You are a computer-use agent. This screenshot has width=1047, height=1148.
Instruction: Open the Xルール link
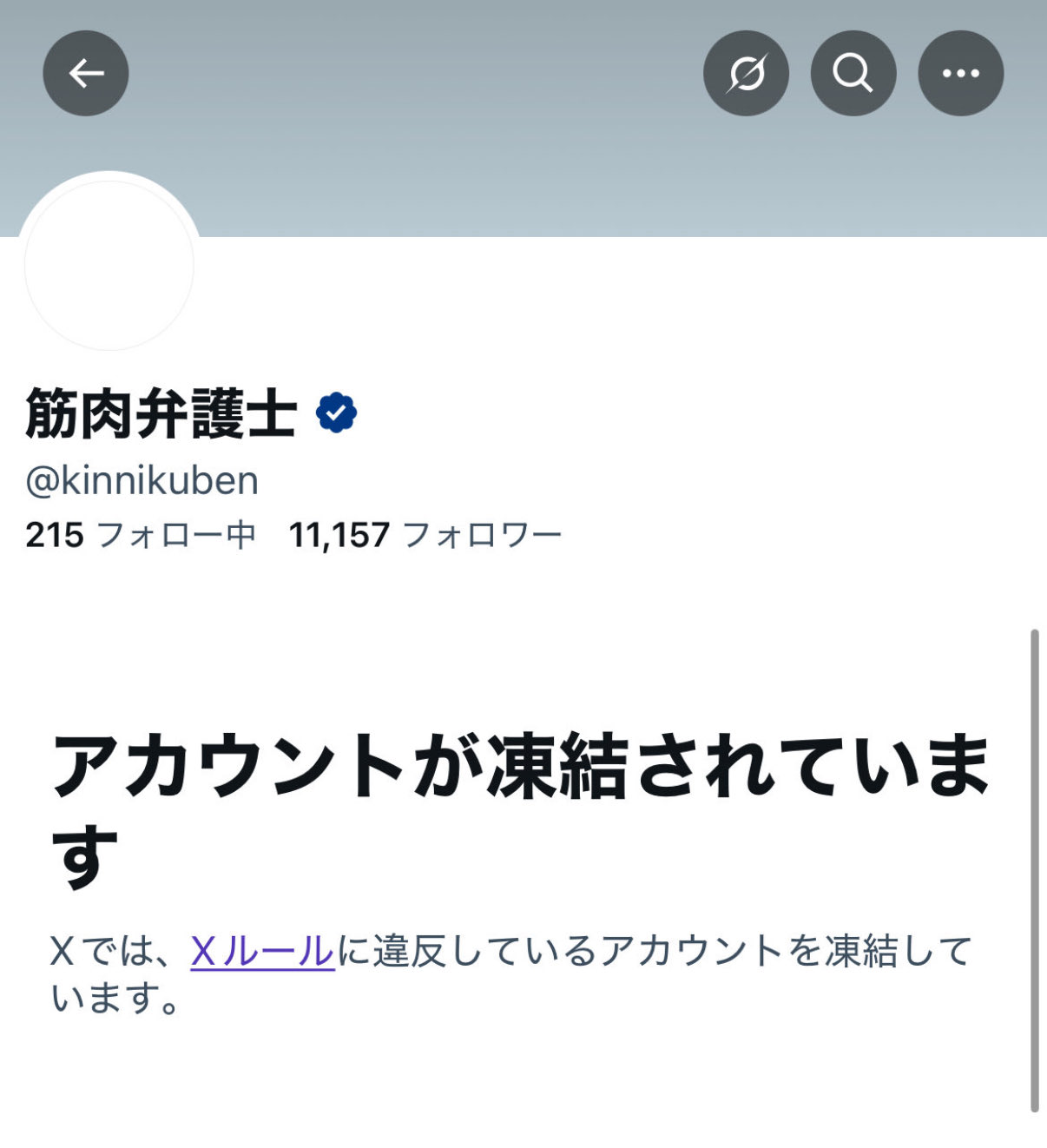click(x=262, y=952)
